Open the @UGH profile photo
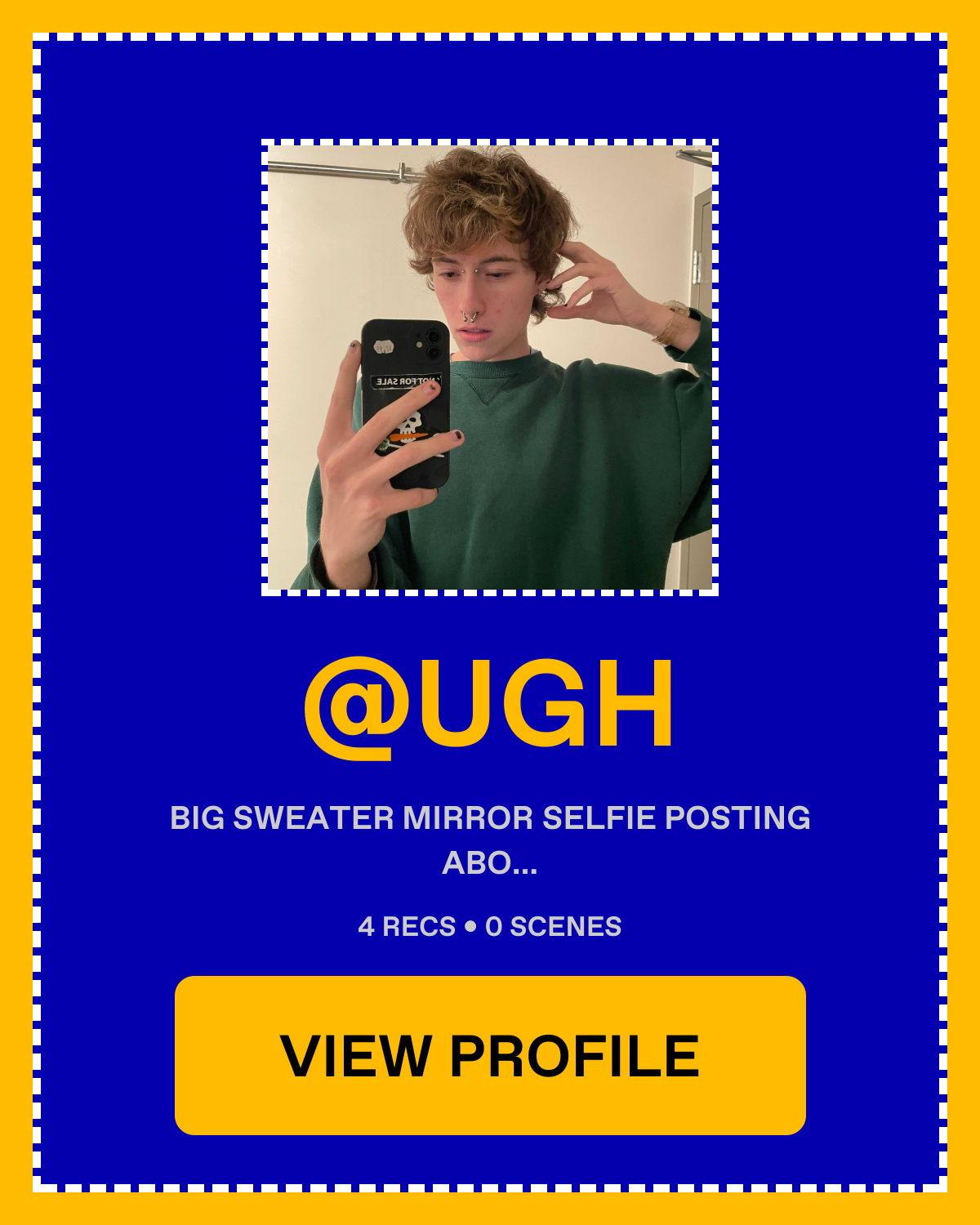This screenshot has width=980, height=1225. [x=490, y=367]
